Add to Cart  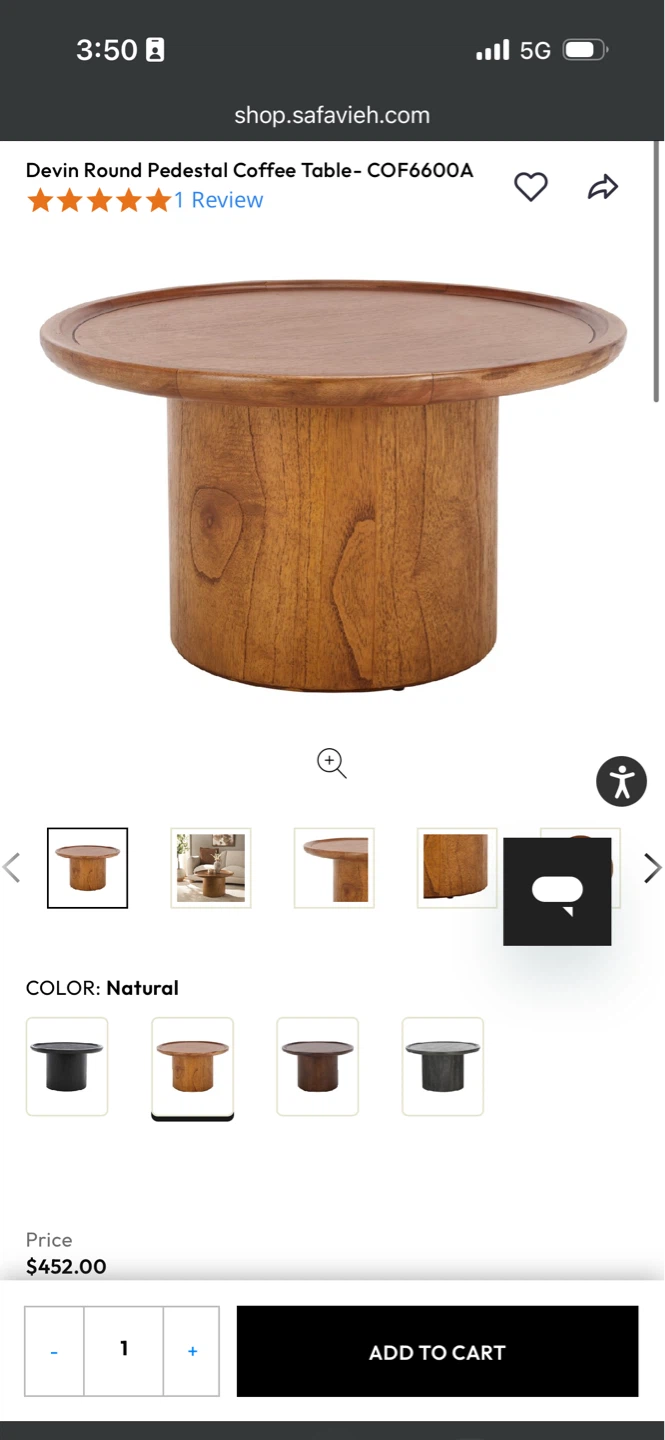pos(437,1351)
